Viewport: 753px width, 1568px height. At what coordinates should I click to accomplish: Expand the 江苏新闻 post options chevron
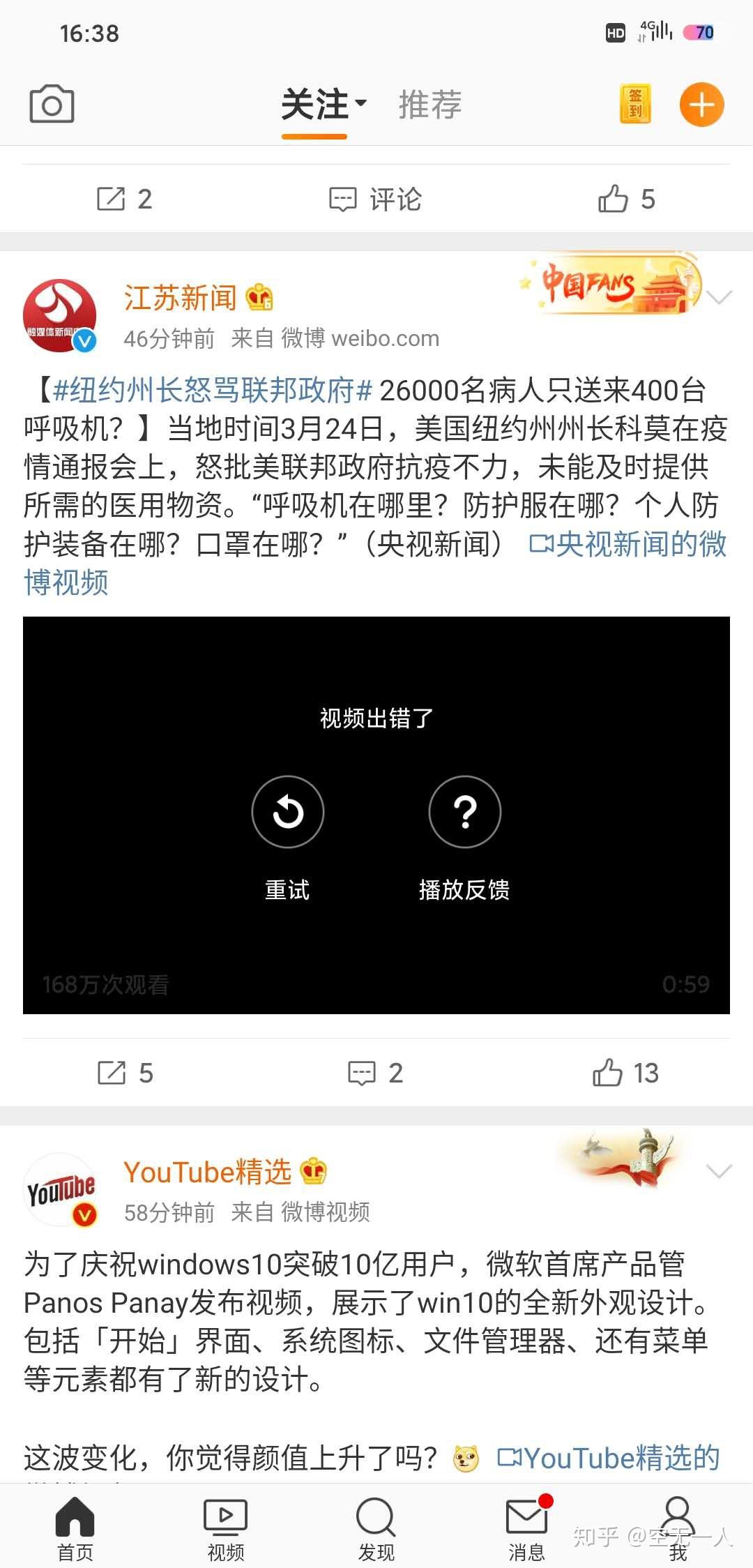pyautogui.click(x=719, y=298)
